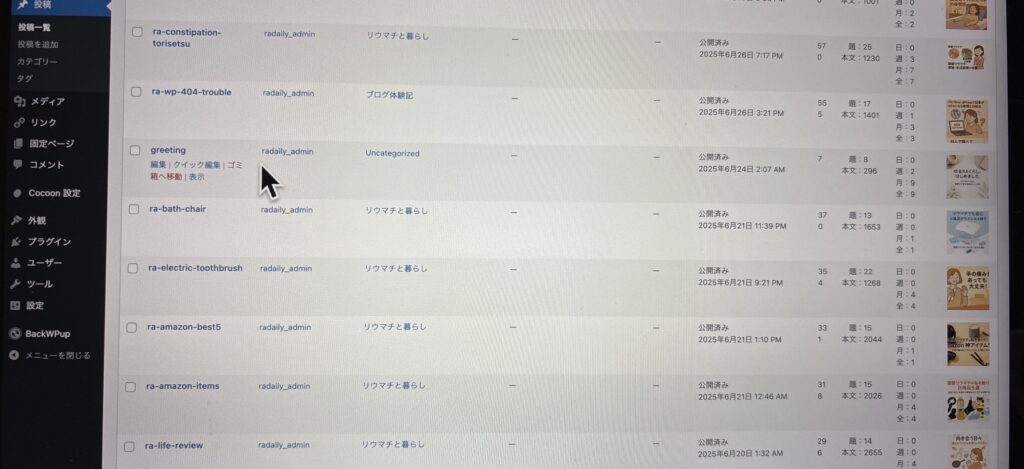Select the checkbox for ra-wp-404-trouble
The width and height of the screenshot is (1024, 469).
138,92
